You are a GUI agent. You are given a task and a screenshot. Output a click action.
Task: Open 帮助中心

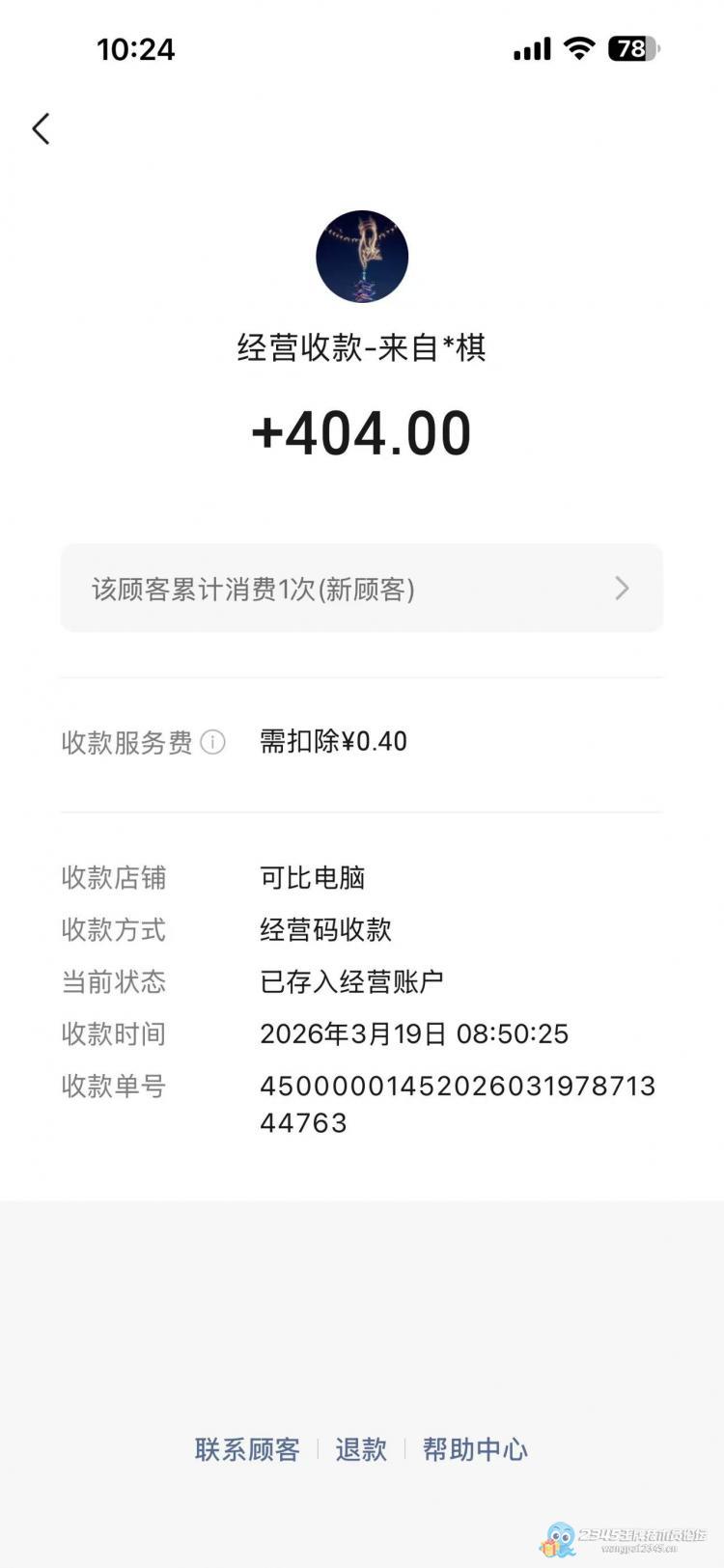(475, 1449)
